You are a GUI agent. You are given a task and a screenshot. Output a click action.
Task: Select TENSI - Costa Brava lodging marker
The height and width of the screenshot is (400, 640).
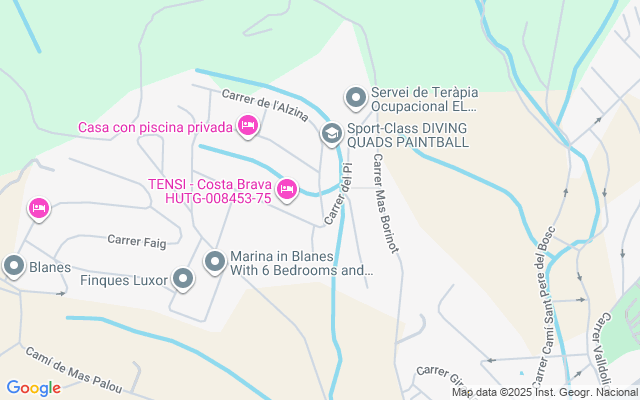[287, 189]
